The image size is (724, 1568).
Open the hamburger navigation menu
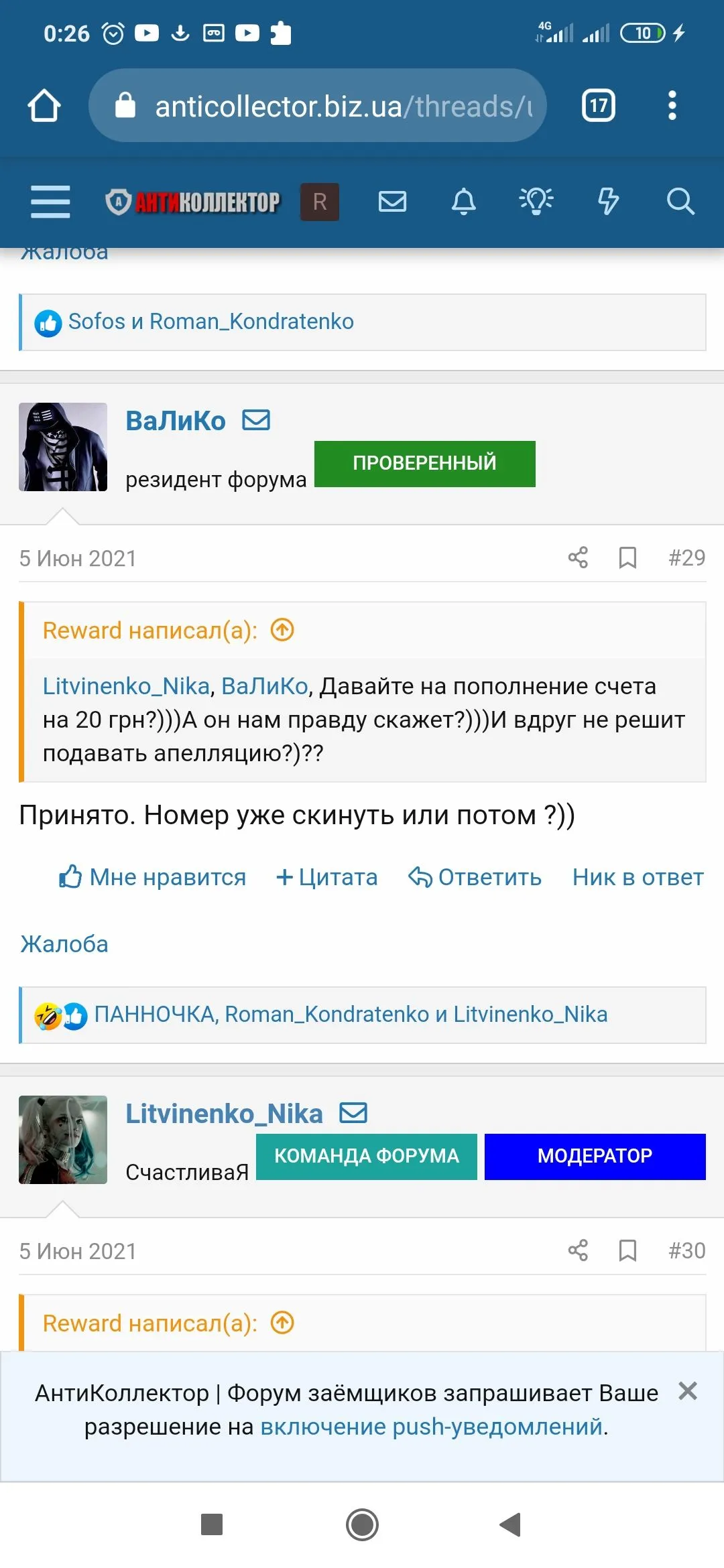[50, 202]
